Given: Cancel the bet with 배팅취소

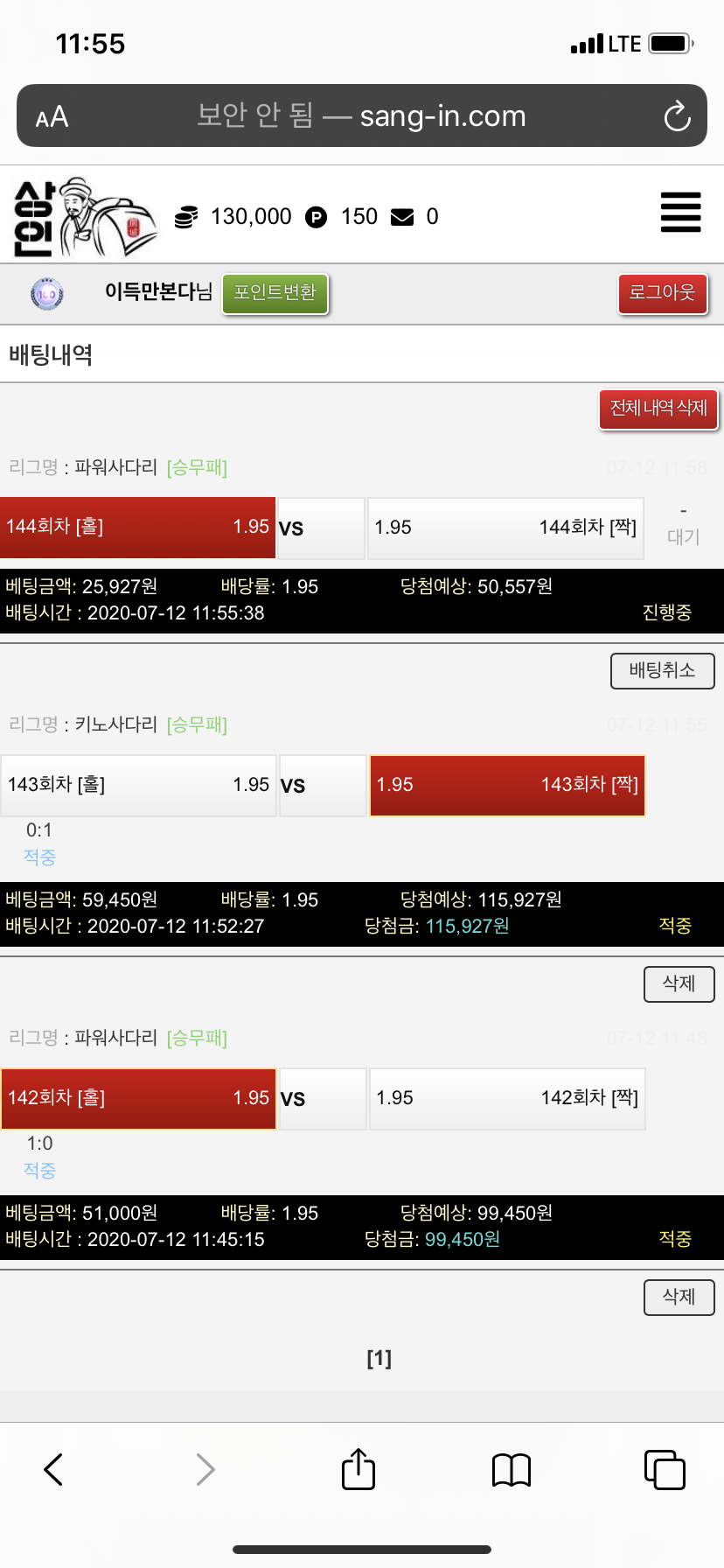Looking at the screenshot, I should coord(662,671).
